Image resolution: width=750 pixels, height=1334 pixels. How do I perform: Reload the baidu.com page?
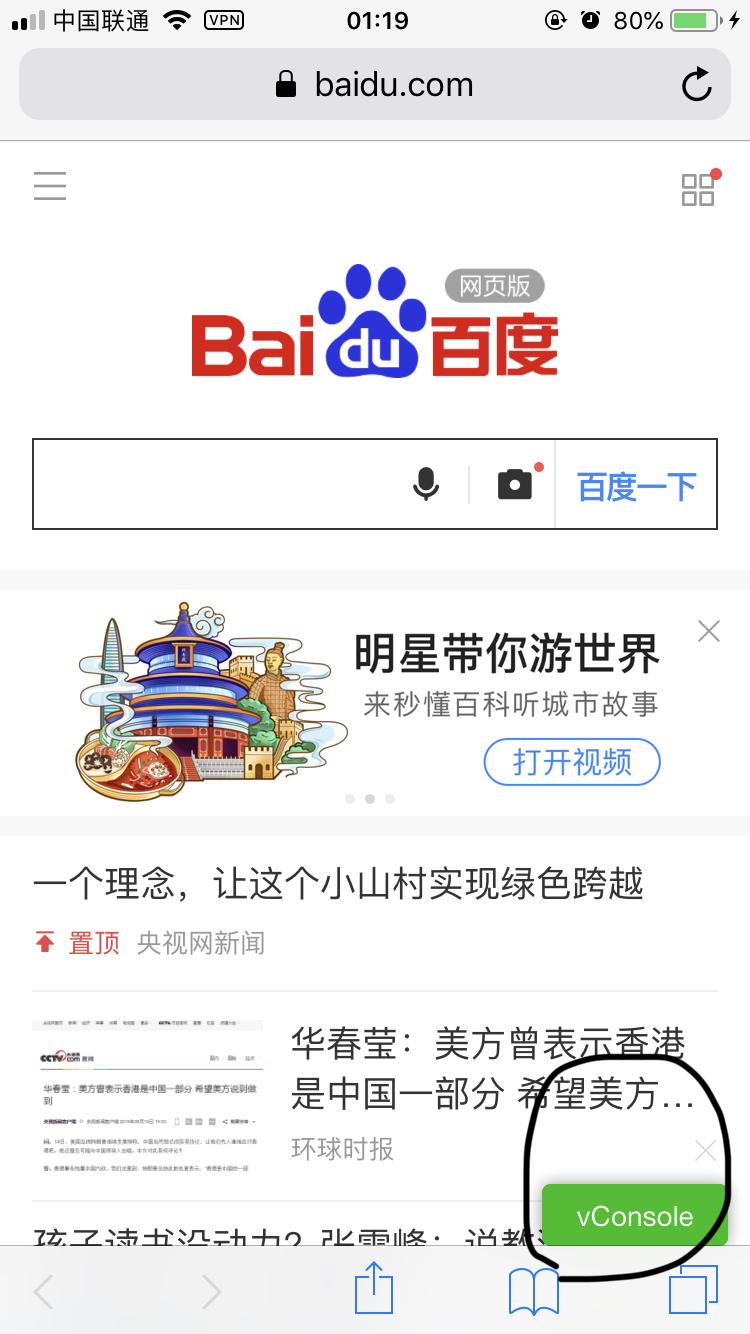coord(697,85)
